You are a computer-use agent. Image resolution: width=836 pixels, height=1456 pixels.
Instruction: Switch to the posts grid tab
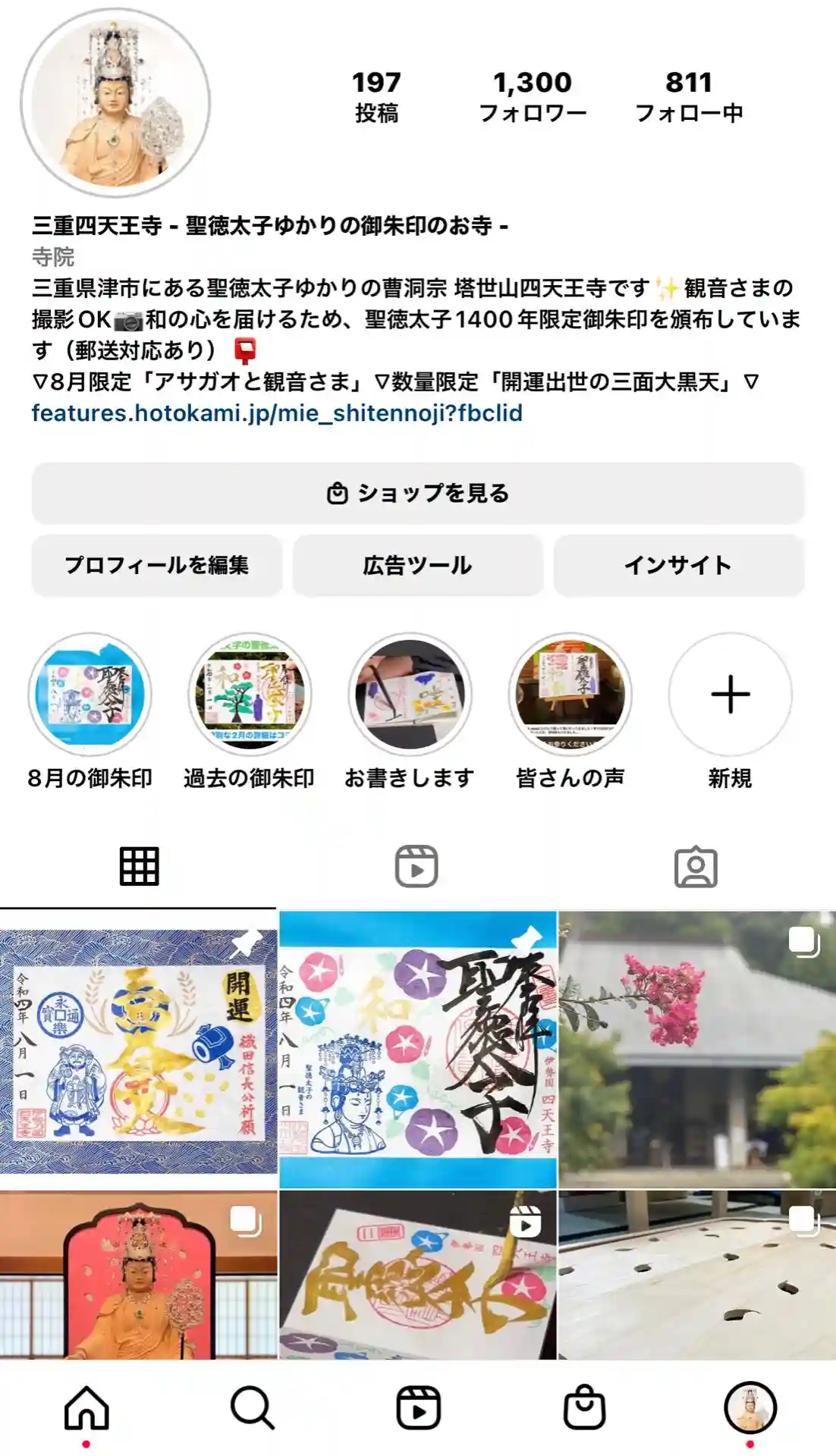(139, 866)
